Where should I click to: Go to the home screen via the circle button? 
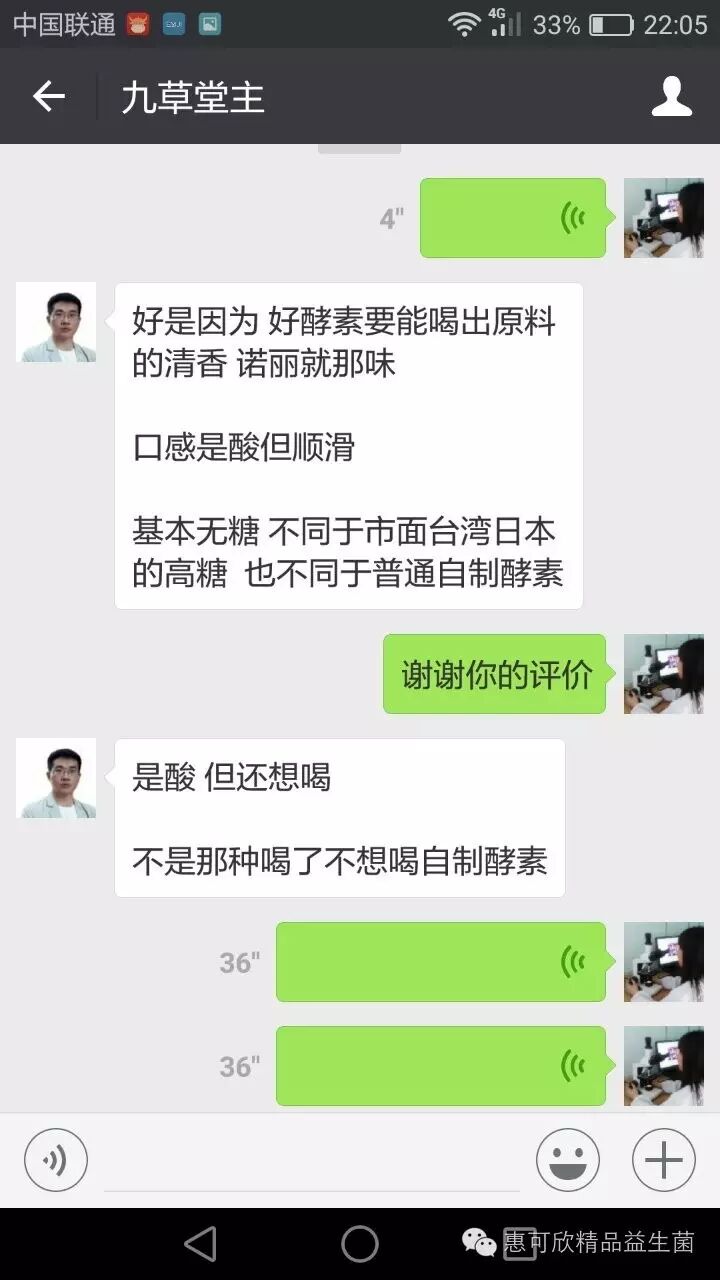click(360, 1244)
